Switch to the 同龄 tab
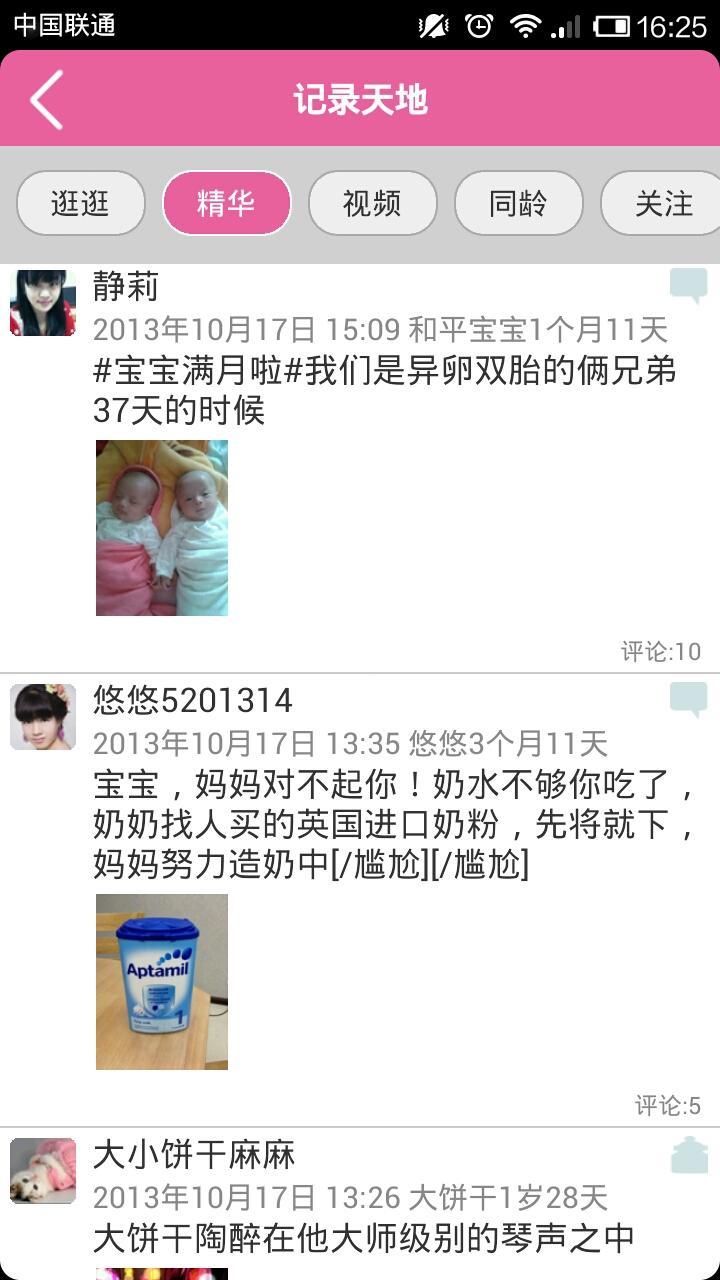Image resolution: width=720 pixels, height=1280 pixels. [518, 204]
